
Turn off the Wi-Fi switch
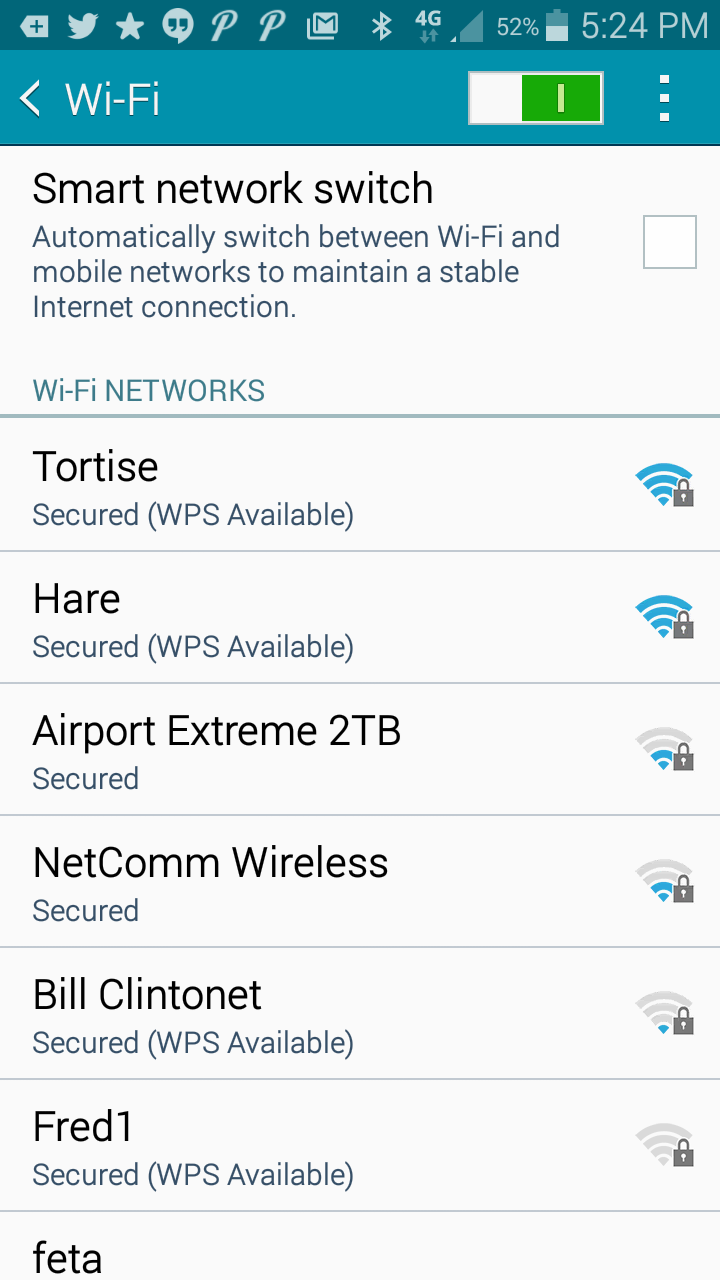tap(536, 98)
